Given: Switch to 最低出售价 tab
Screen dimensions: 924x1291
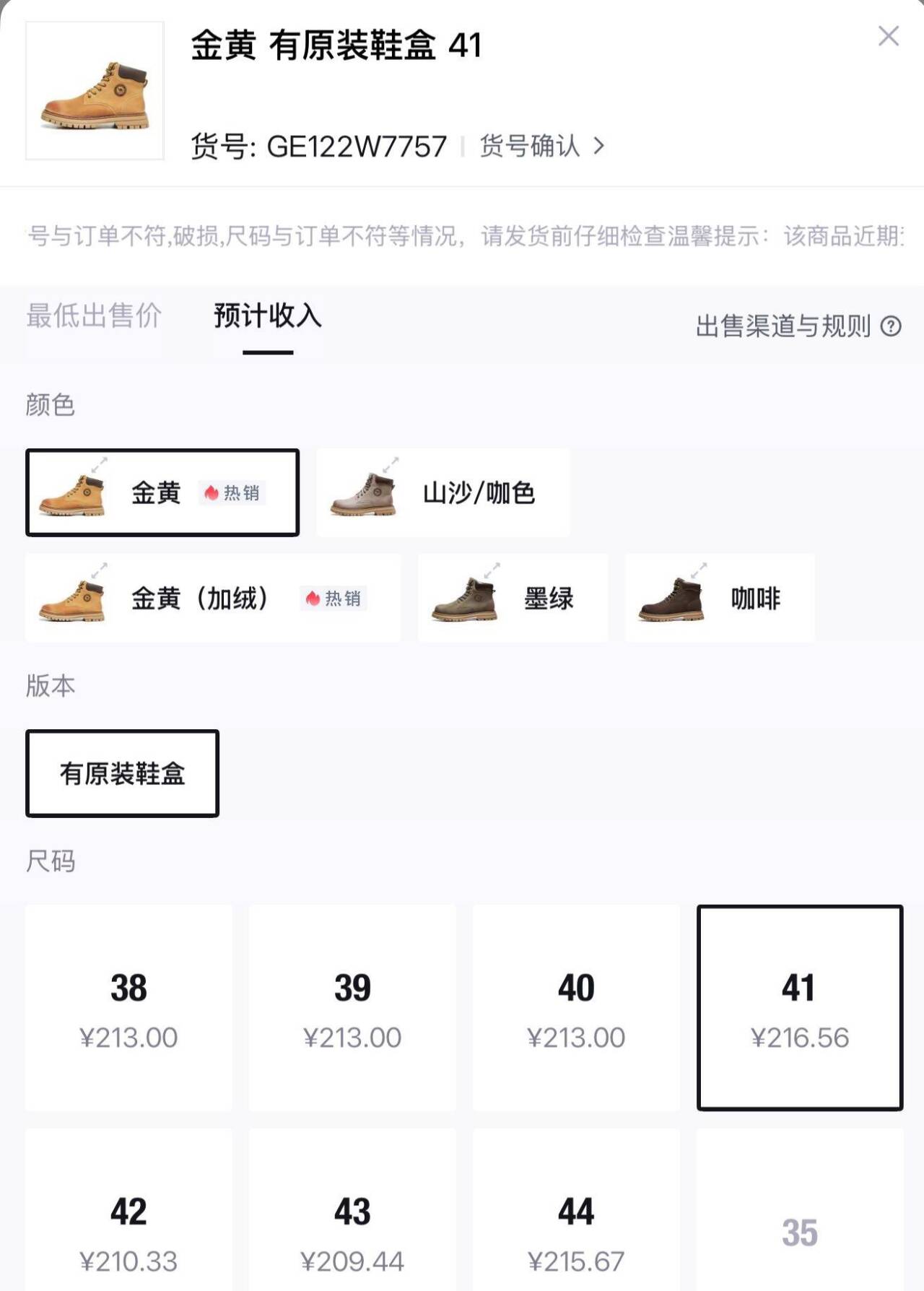Looking at the screenshot, I should [x=94, y=316].
